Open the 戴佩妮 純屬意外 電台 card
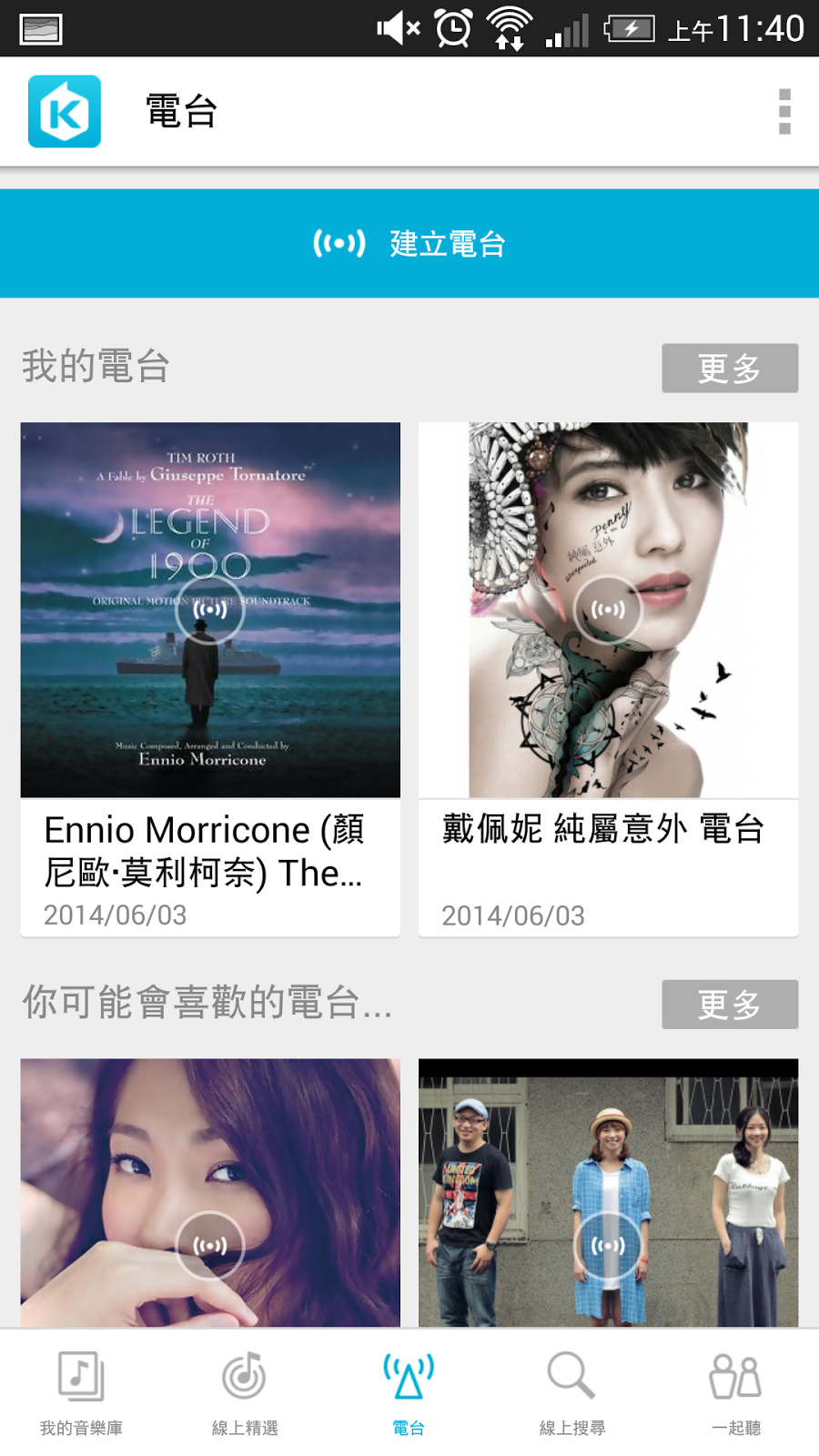 click(608, 679)
